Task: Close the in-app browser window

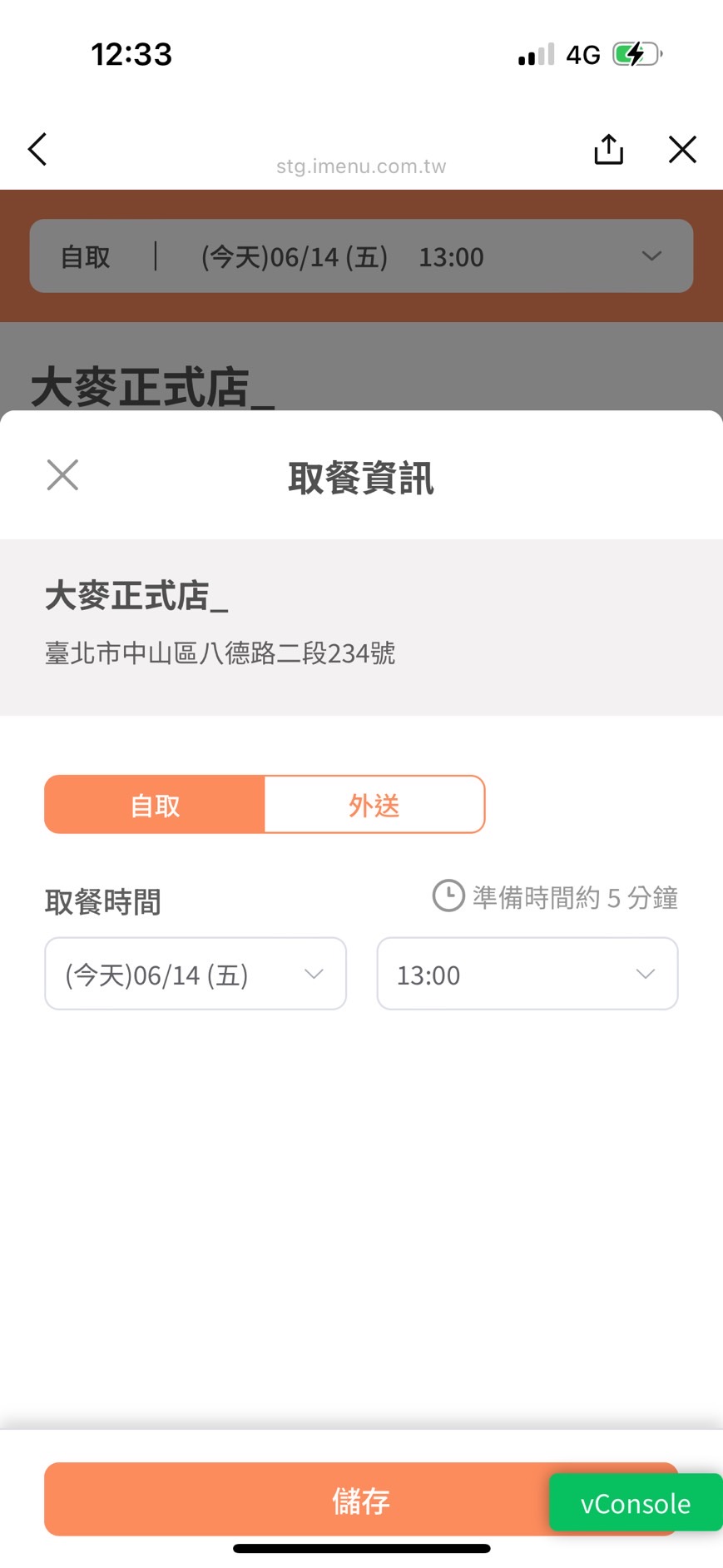Action: click(x=682, y=150)
